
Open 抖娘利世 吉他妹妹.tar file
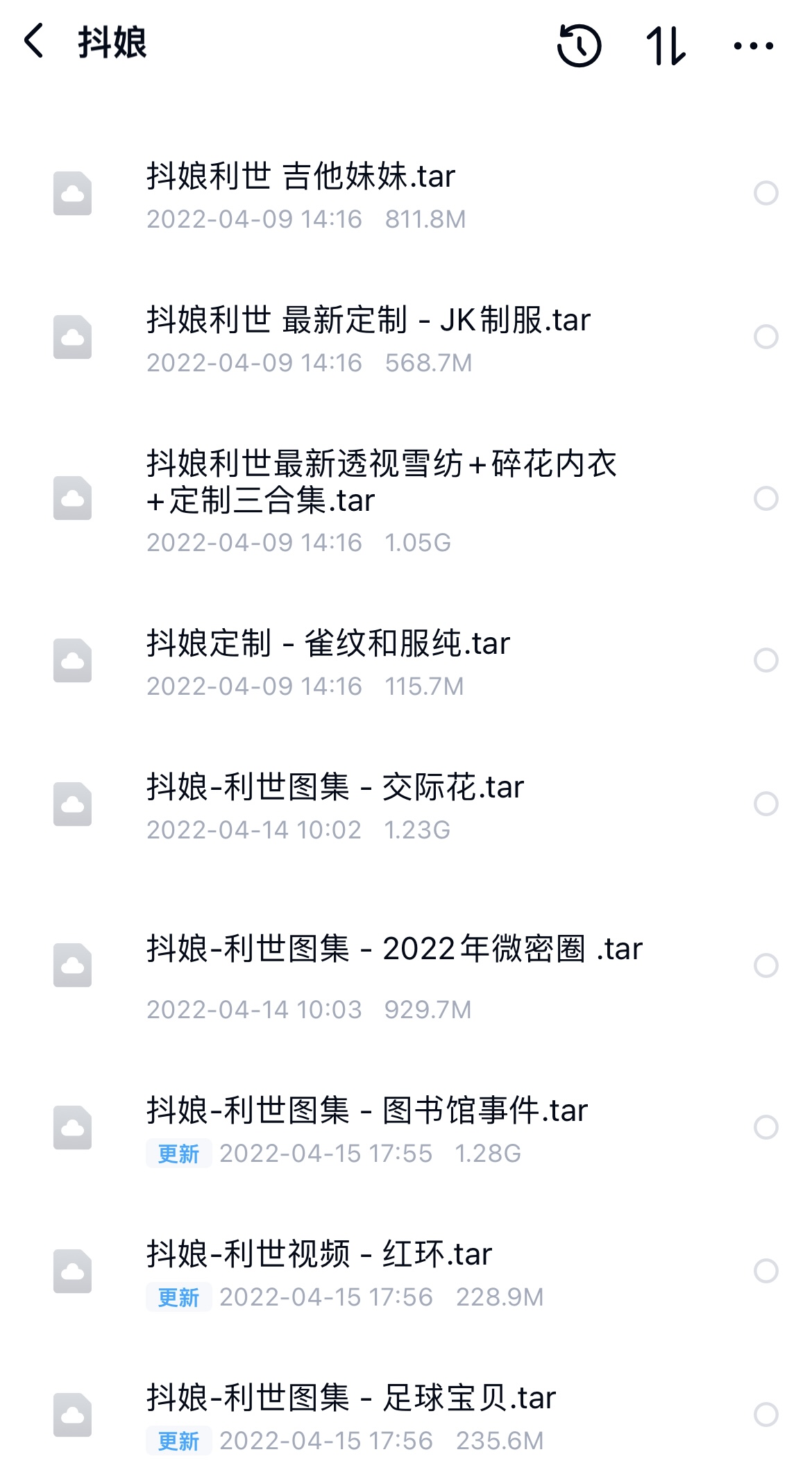click(406, 194)
